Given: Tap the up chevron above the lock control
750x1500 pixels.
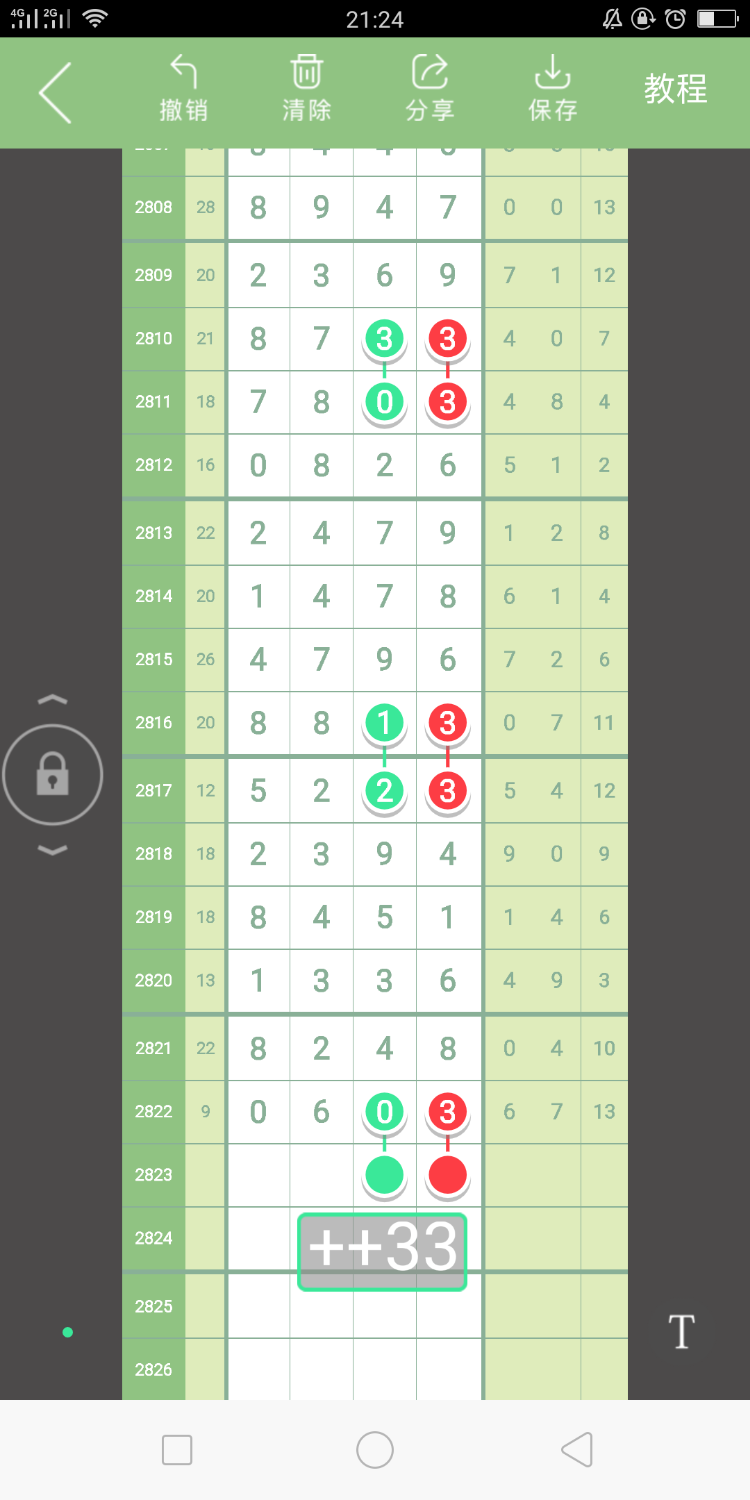Looking at the screenshot, I should coord(53,699).
